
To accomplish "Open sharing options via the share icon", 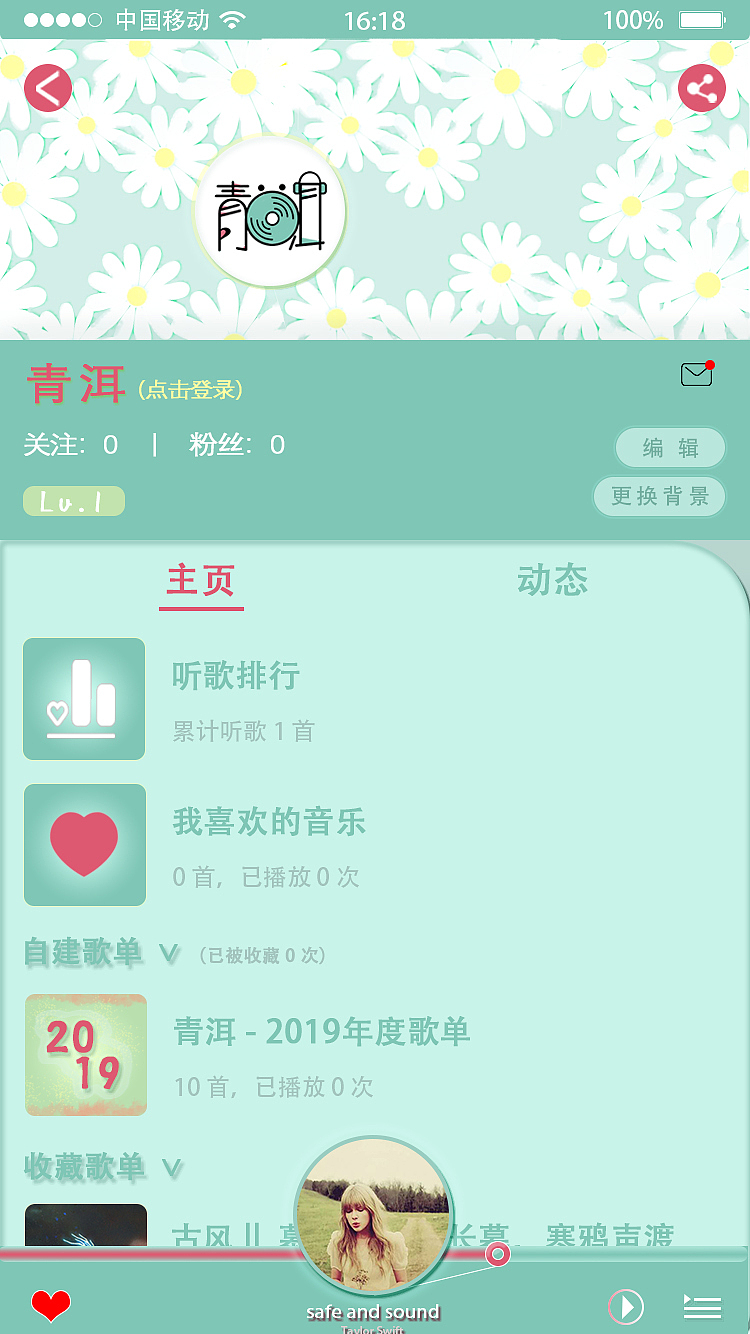I will 701,88.
